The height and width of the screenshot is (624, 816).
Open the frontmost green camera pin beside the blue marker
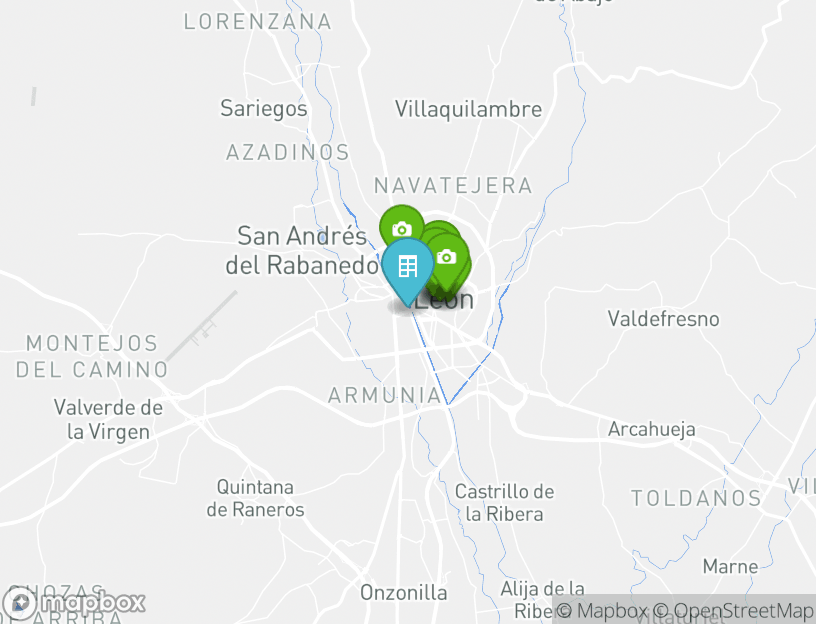pos(448,258)
